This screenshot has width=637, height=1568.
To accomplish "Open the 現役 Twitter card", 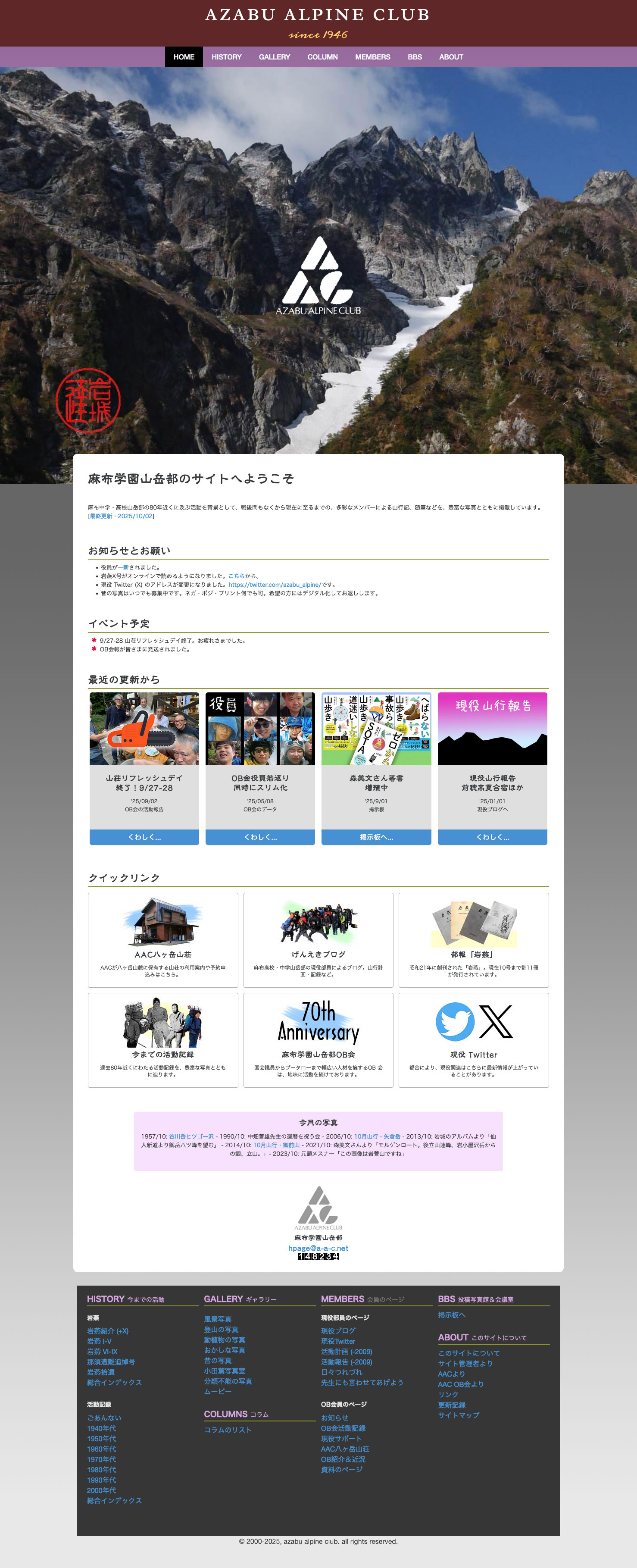I will 473,1039.
